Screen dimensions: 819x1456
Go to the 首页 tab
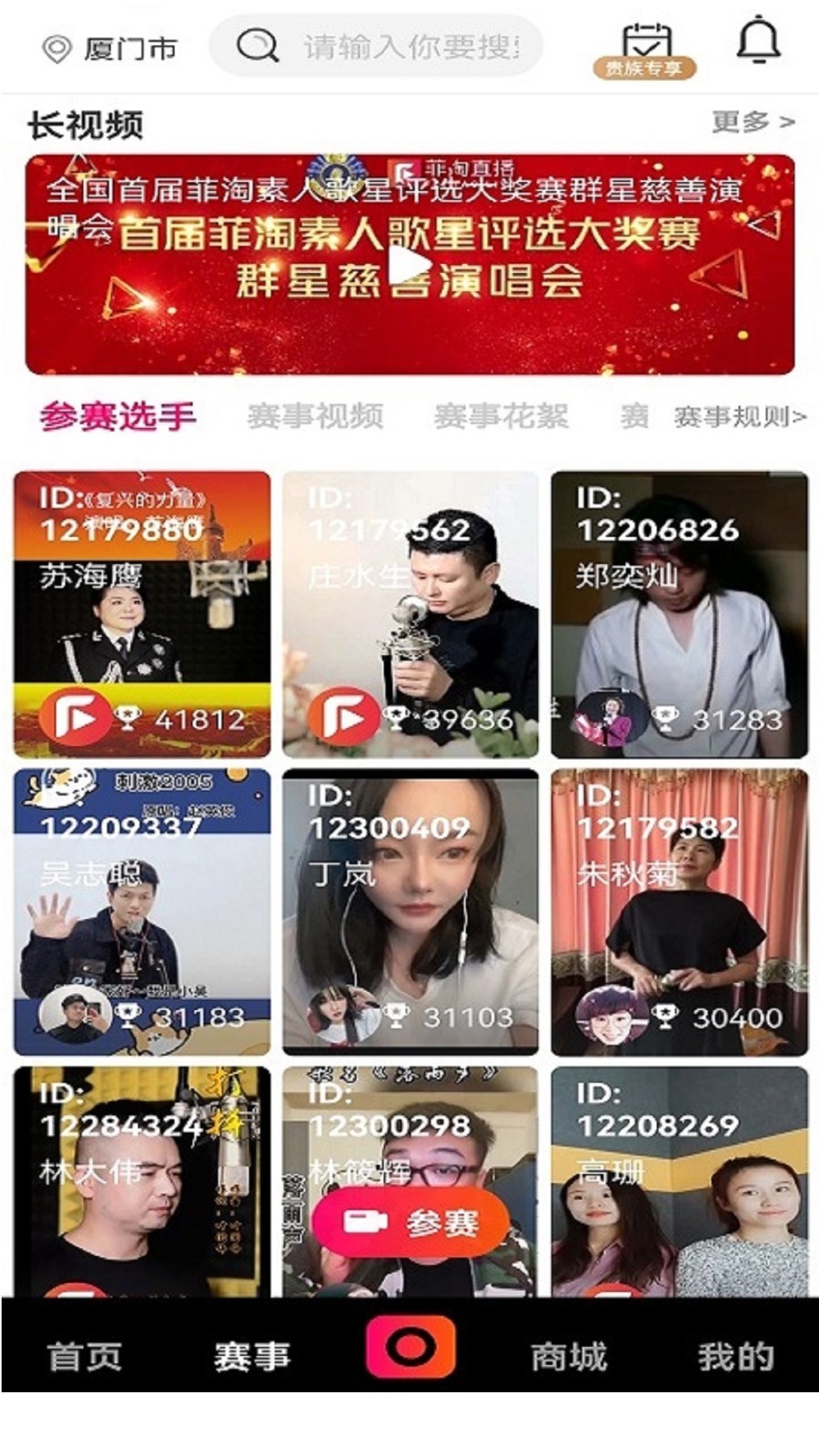click(x=84, y=1356)
